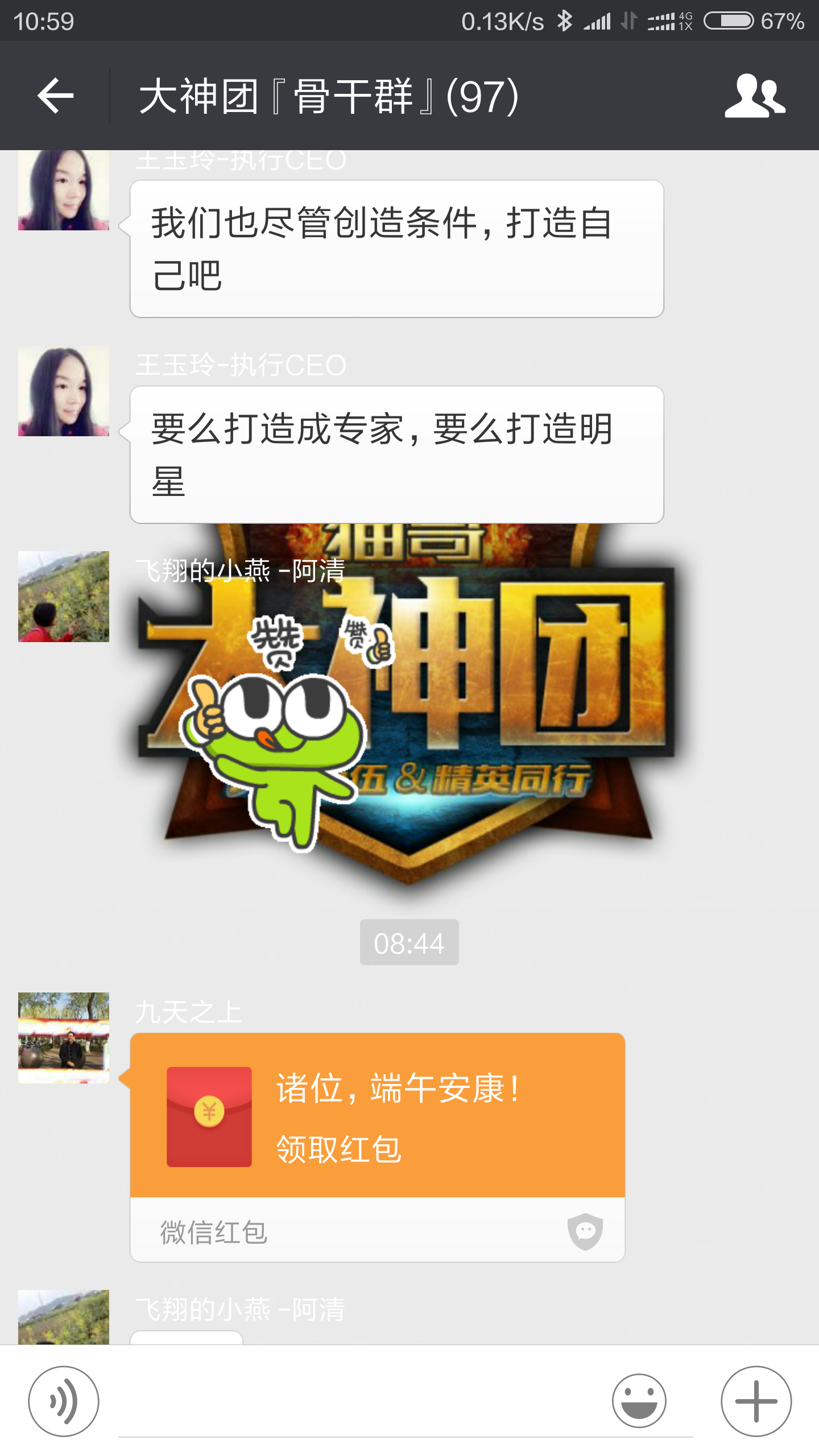Switch to voice message input
The image size is (819, 1456).
point(64,1401)
